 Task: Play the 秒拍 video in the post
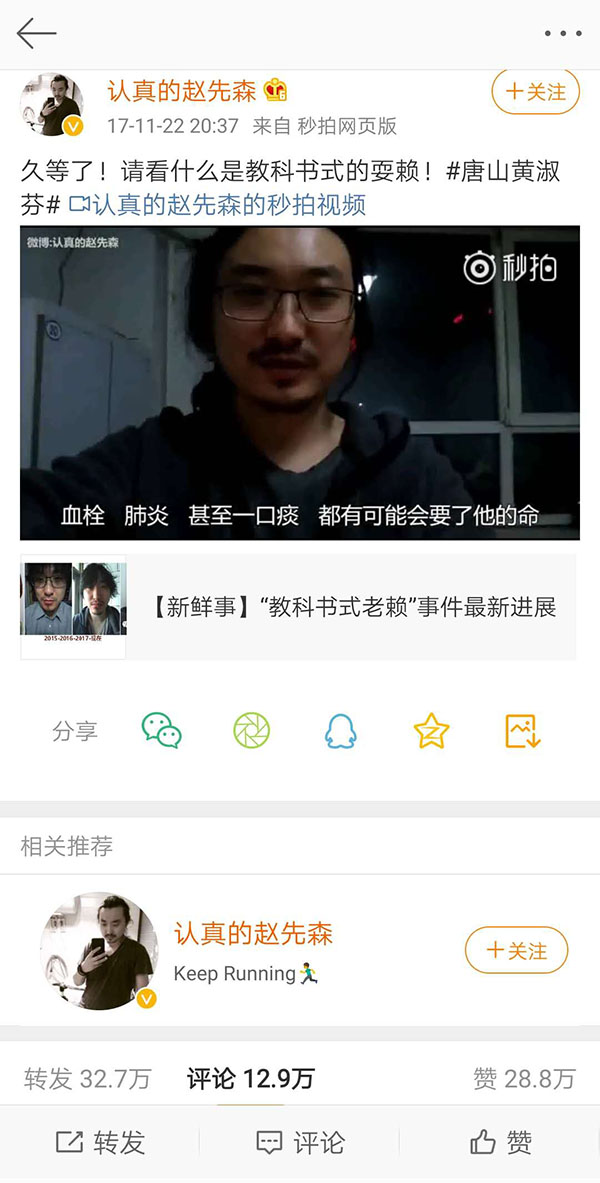(x=300, y=383)
